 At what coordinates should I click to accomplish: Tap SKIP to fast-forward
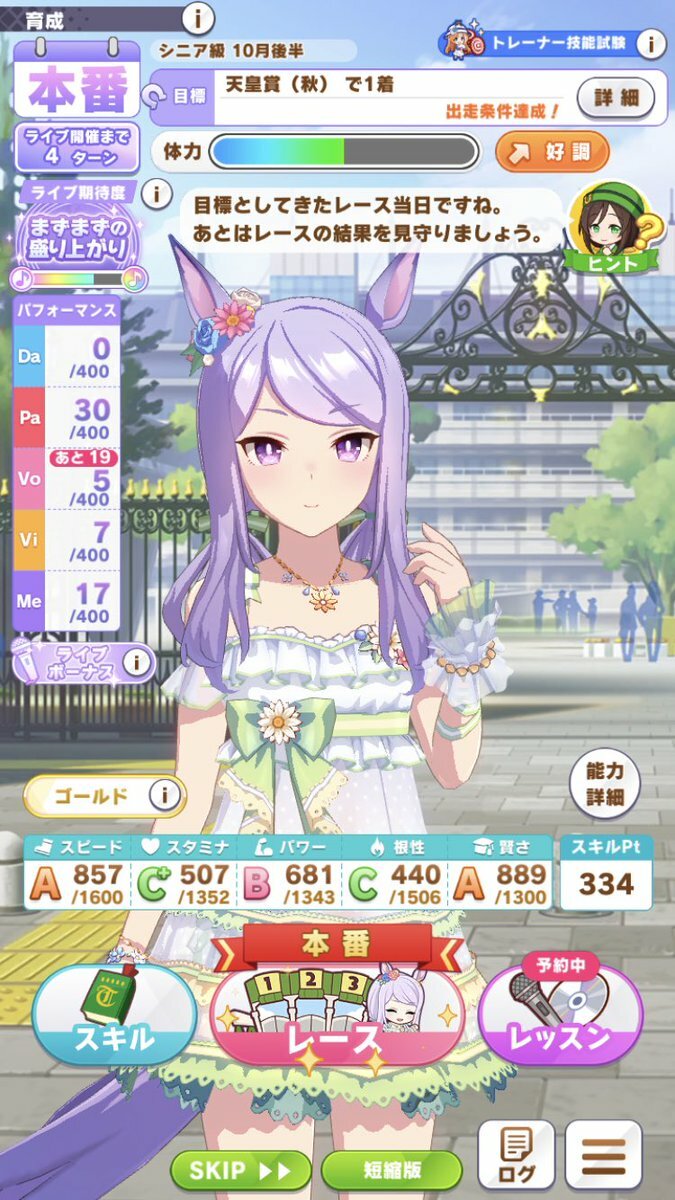239,1170
